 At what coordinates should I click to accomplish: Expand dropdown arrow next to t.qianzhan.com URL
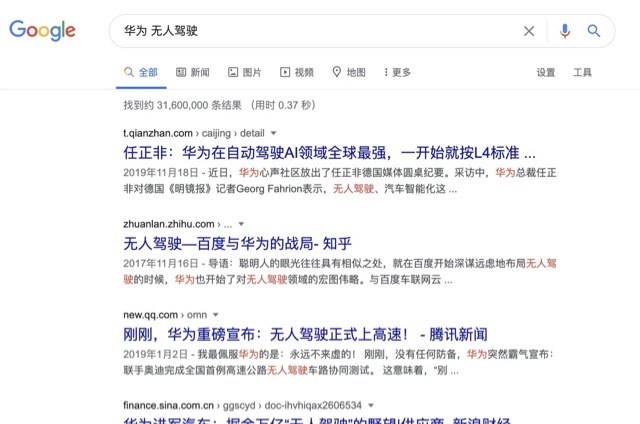tap(273, 133)
